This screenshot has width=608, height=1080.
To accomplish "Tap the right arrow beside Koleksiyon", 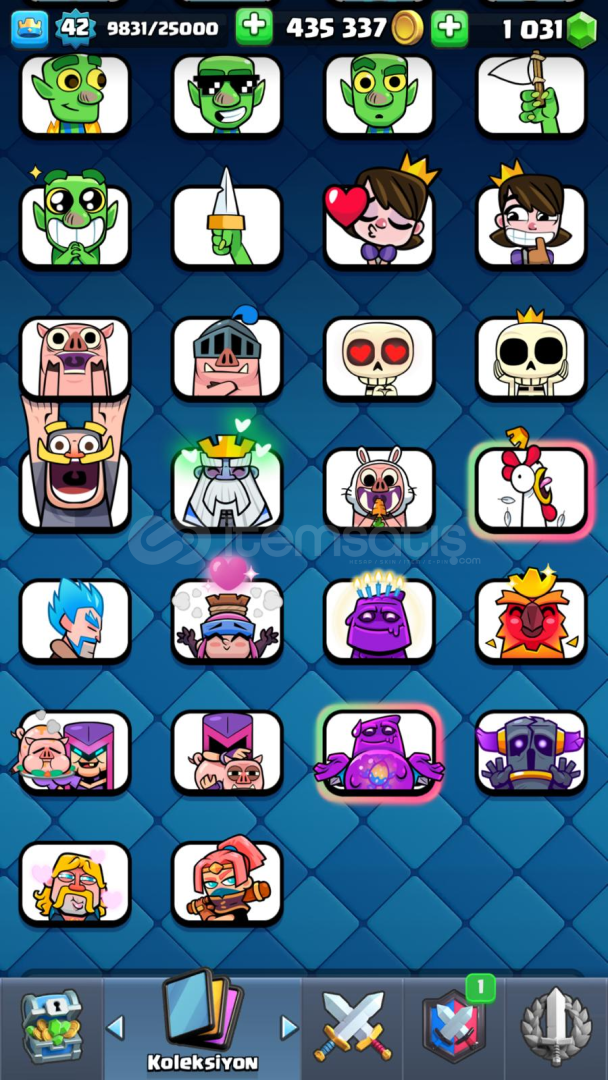I will [x=289, y=1028].
